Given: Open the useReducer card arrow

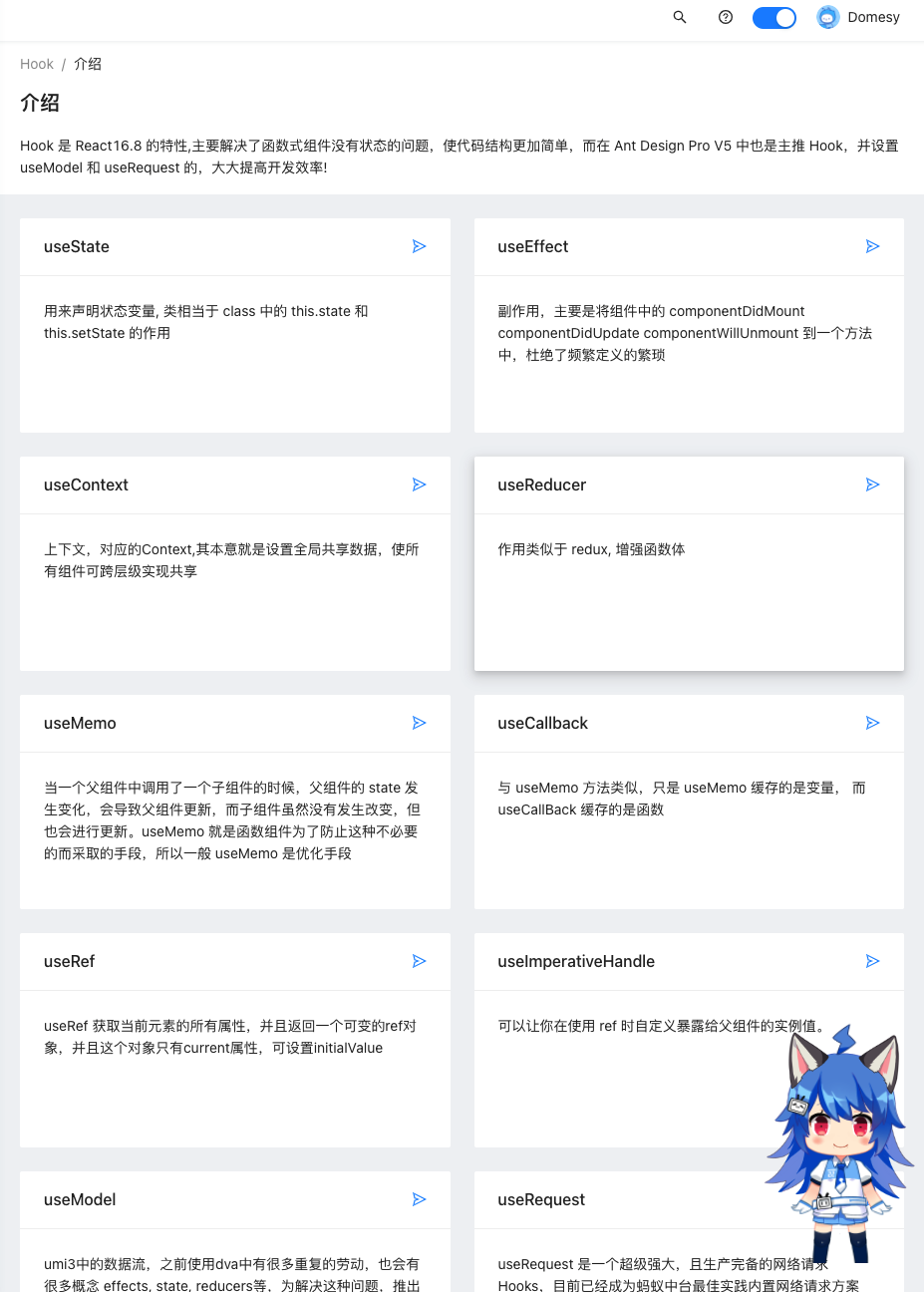Looking at the screenshot, I should (873, 484).
